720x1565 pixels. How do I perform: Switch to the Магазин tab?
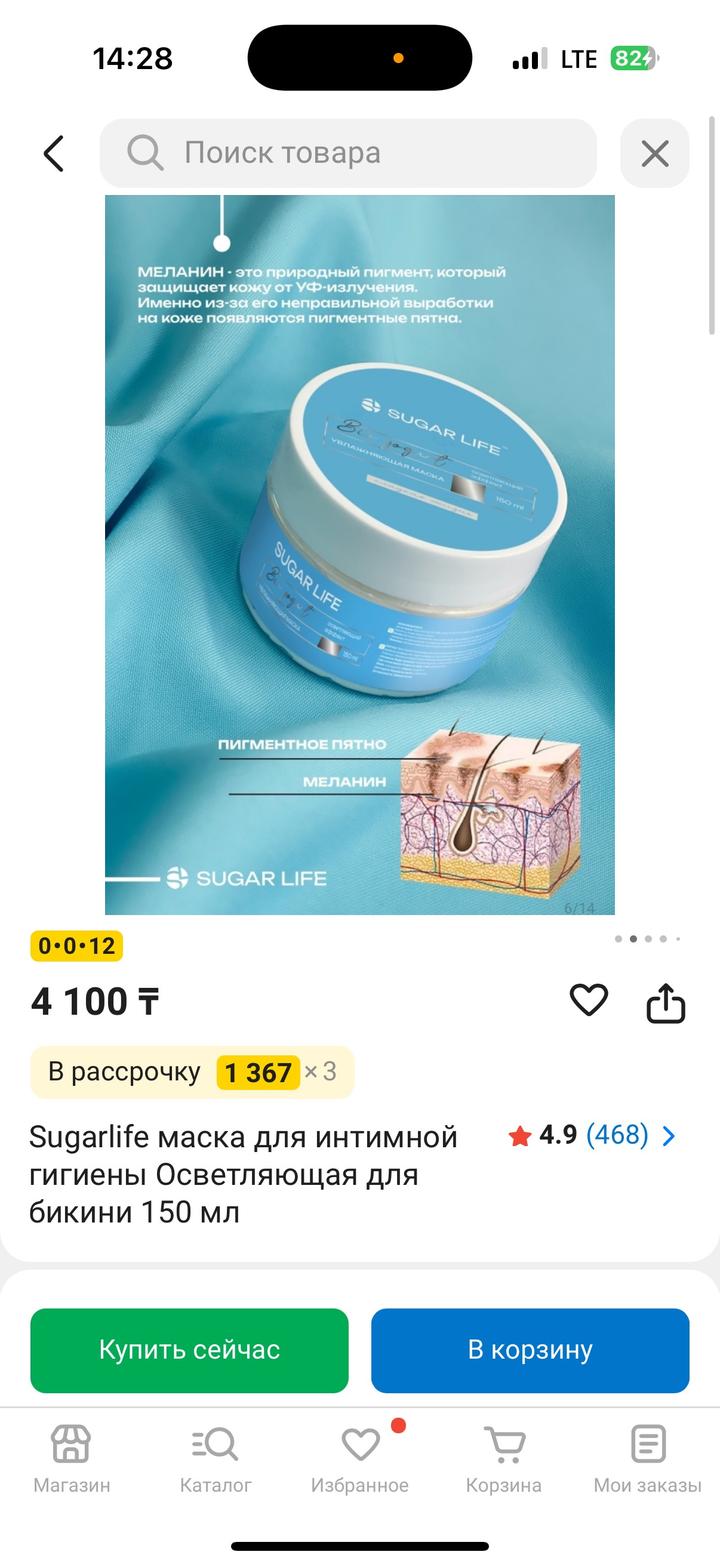click(72, 1460)
